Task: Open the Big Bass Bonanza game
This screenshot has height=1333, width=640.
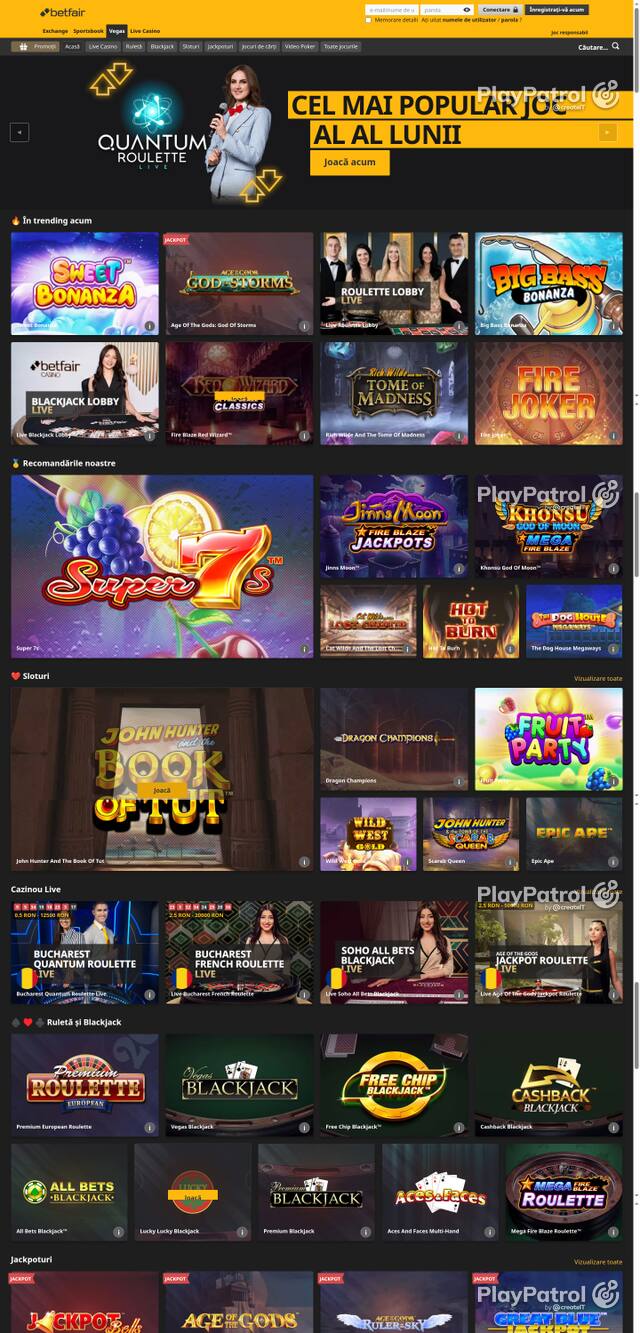Action: (549, 283)
